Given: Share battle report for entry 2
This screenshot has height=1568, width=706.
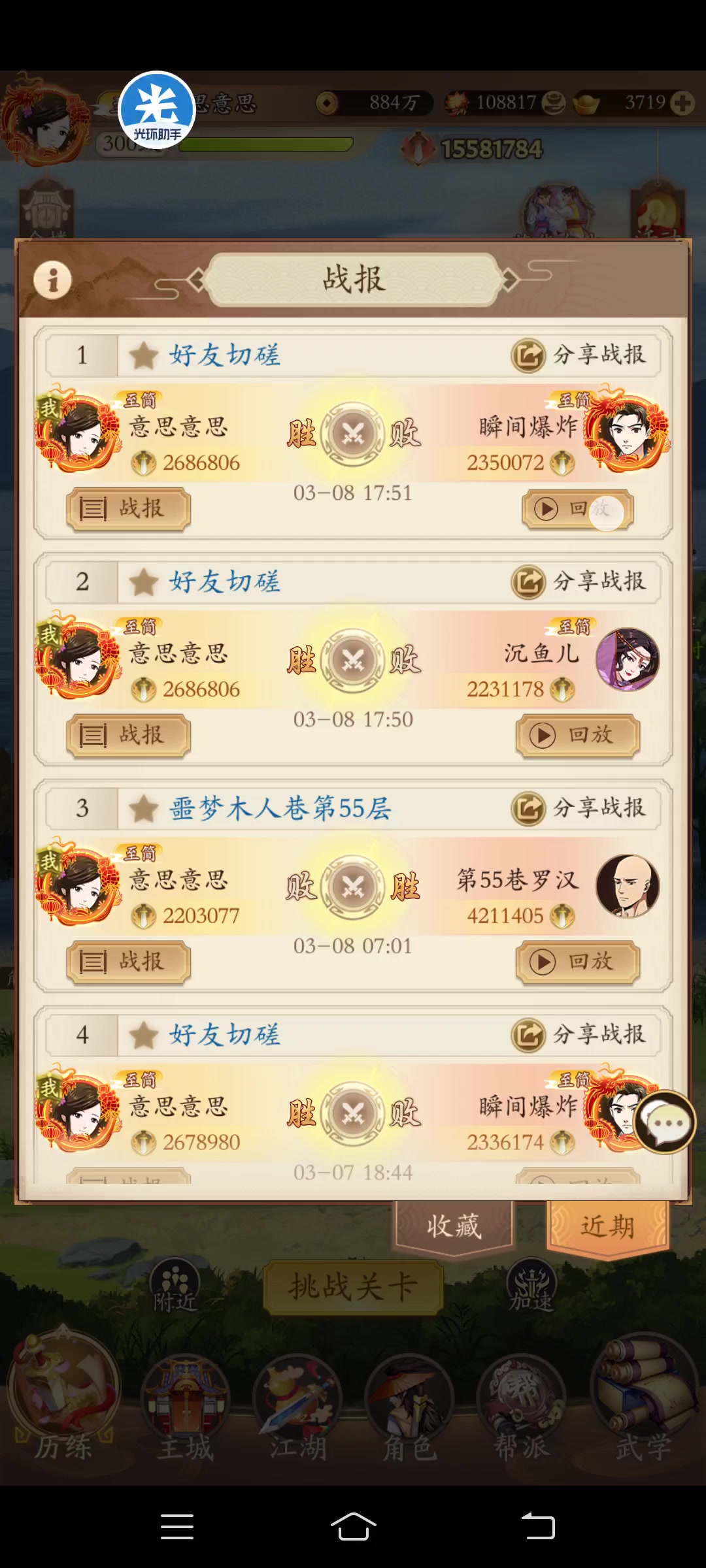Looking at the screenshot, I should [x=580, y=581].
